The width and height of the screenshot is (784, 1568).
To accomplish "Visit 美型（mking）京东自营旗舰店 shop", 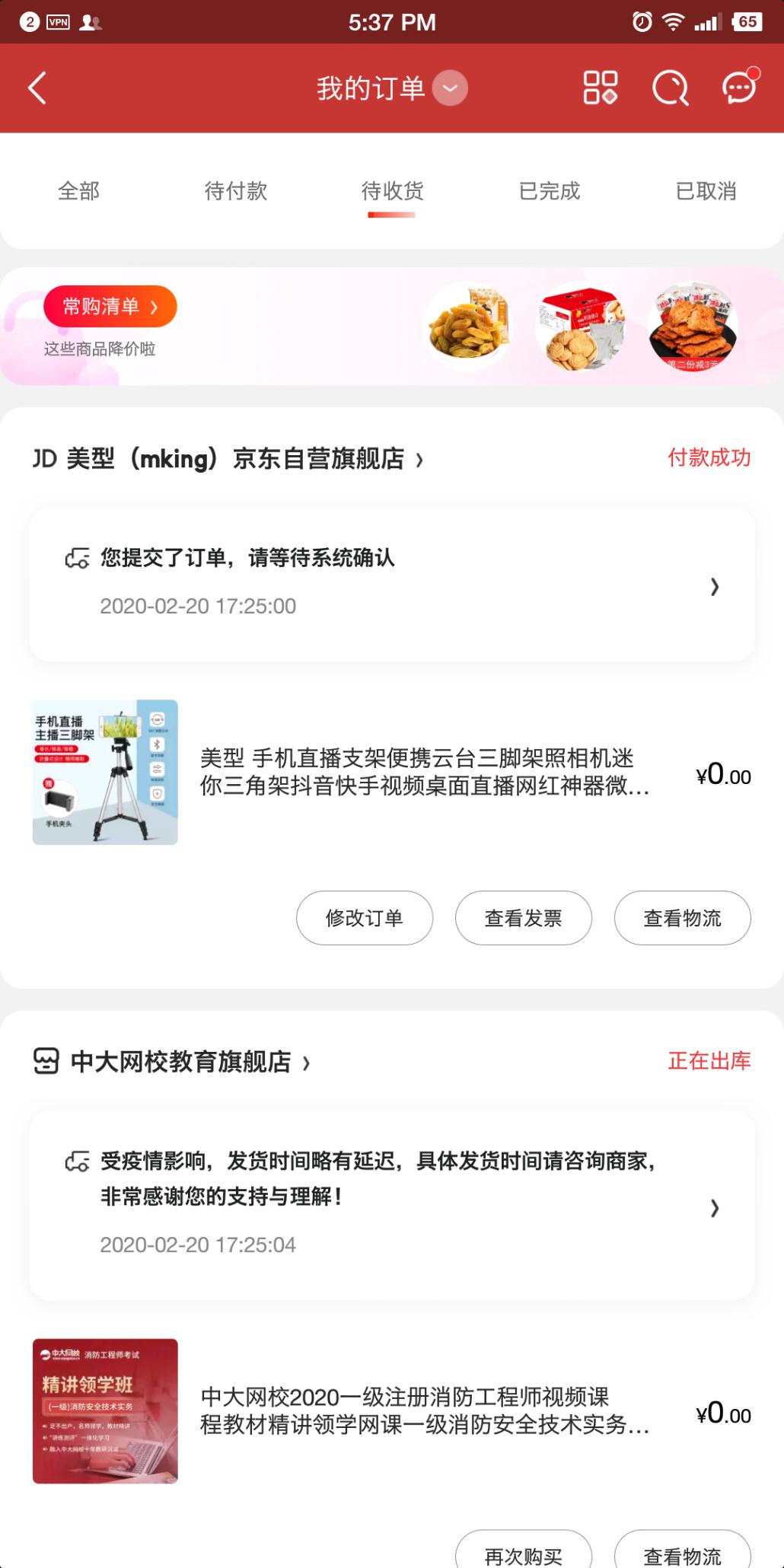I will point(228,459).
